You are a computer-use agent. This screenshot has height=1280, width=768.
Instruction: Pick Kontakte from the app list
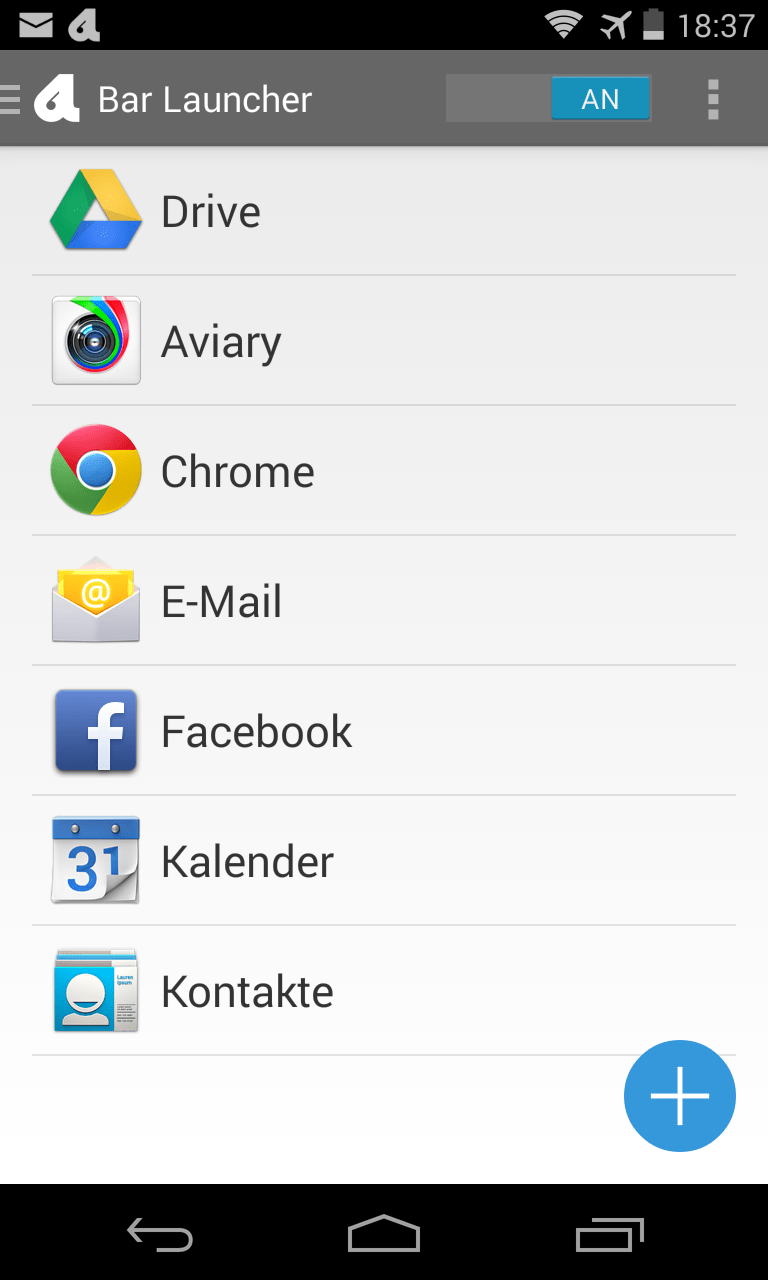click(384, 991)
